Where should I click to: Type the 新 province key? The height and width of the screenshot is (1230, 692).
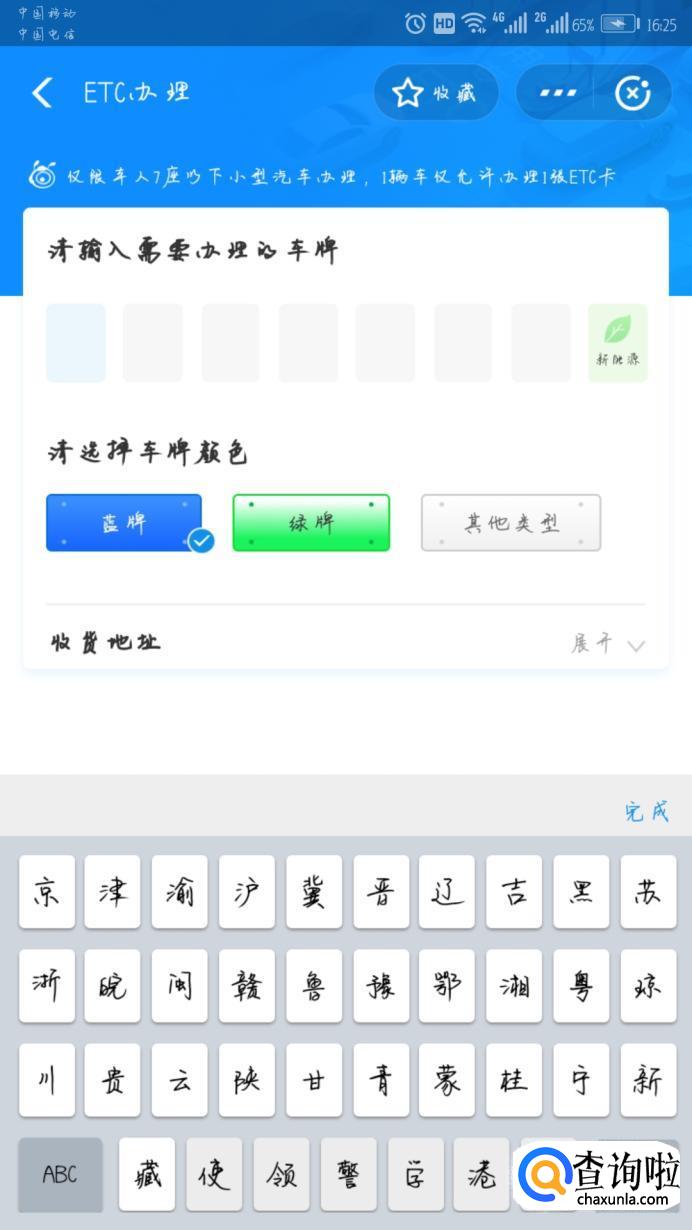click(648, 1080)
